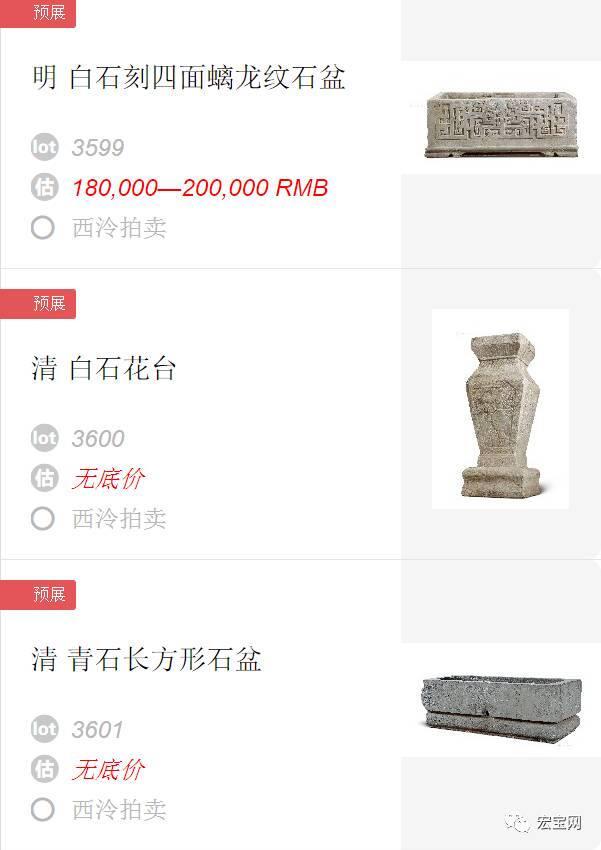The width and height of the screenshot is (601, 850).
Task: Open the 明 白石刻四面螭龙纹石盆 lot
Action: [189, 78]
